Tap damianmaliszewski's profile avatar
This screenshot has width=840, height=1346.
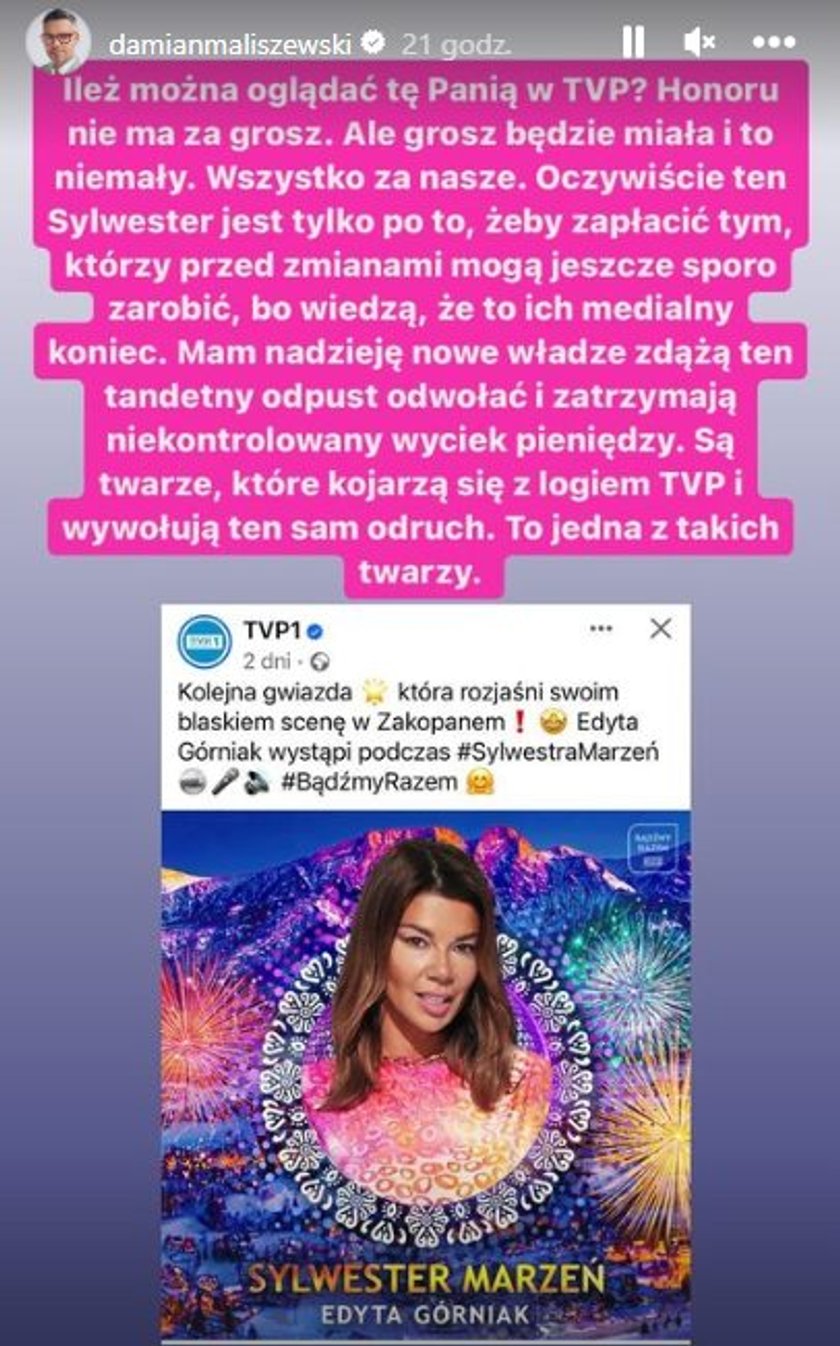click(x=58, y=42)
